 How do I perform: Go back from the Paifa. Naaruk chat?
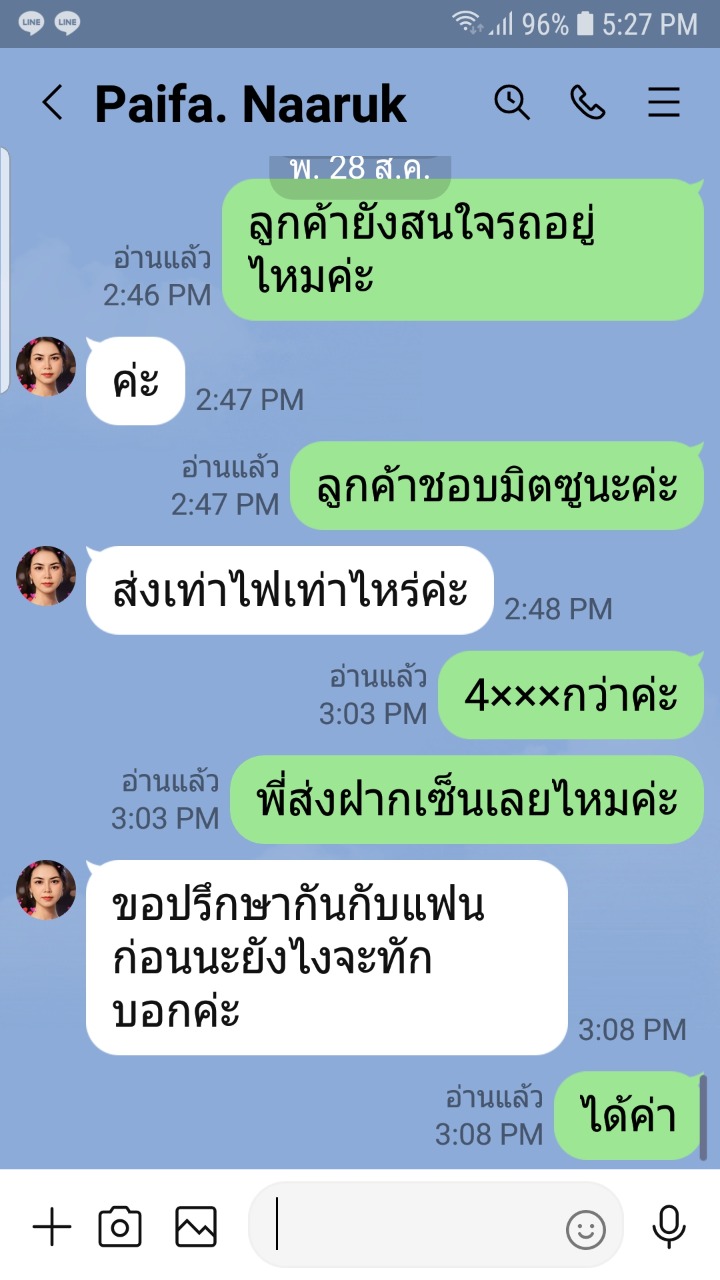click(52, 103)
